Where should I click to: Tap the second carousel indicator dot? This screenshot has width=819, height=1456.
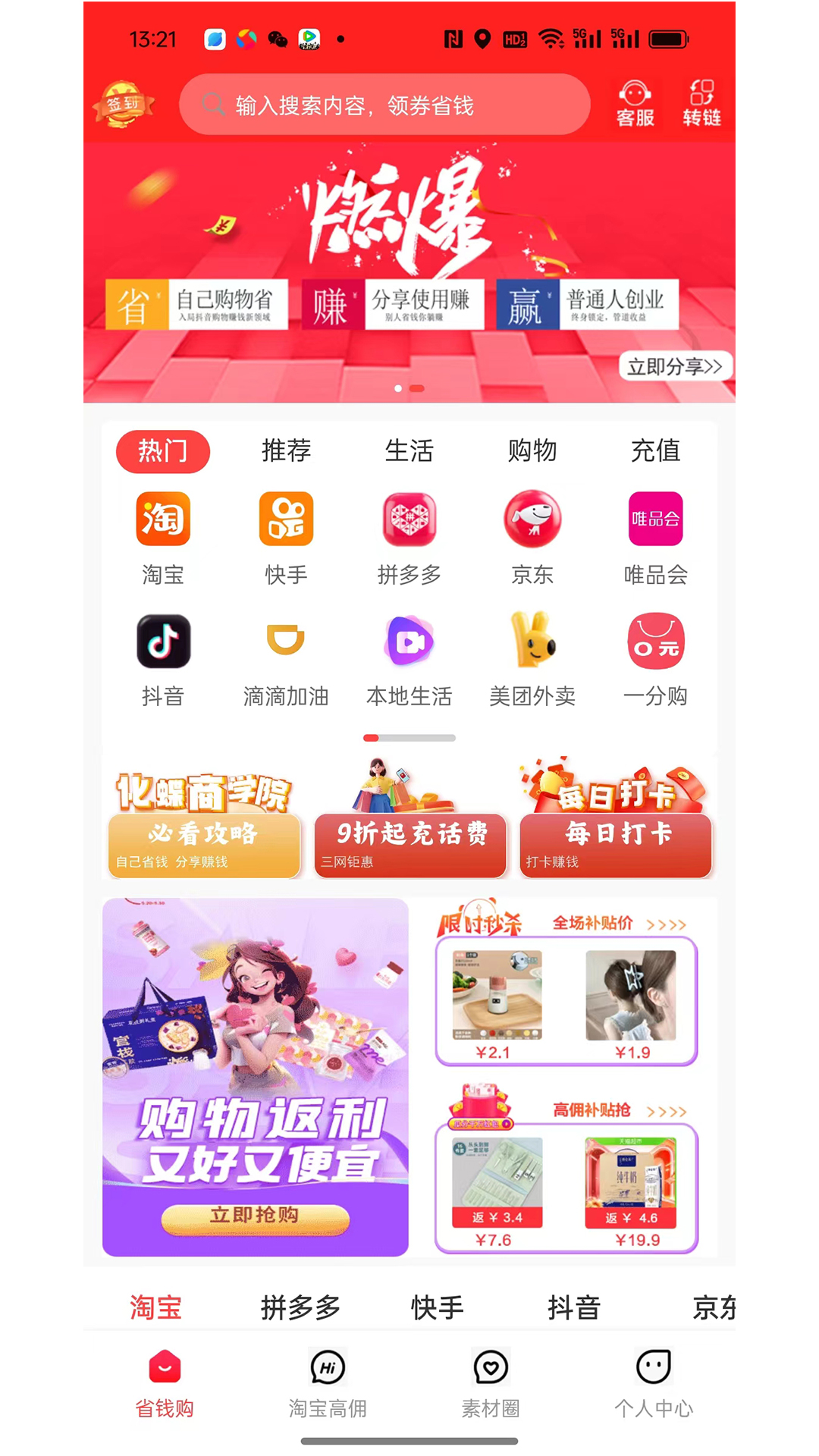(x=417, y=388)
